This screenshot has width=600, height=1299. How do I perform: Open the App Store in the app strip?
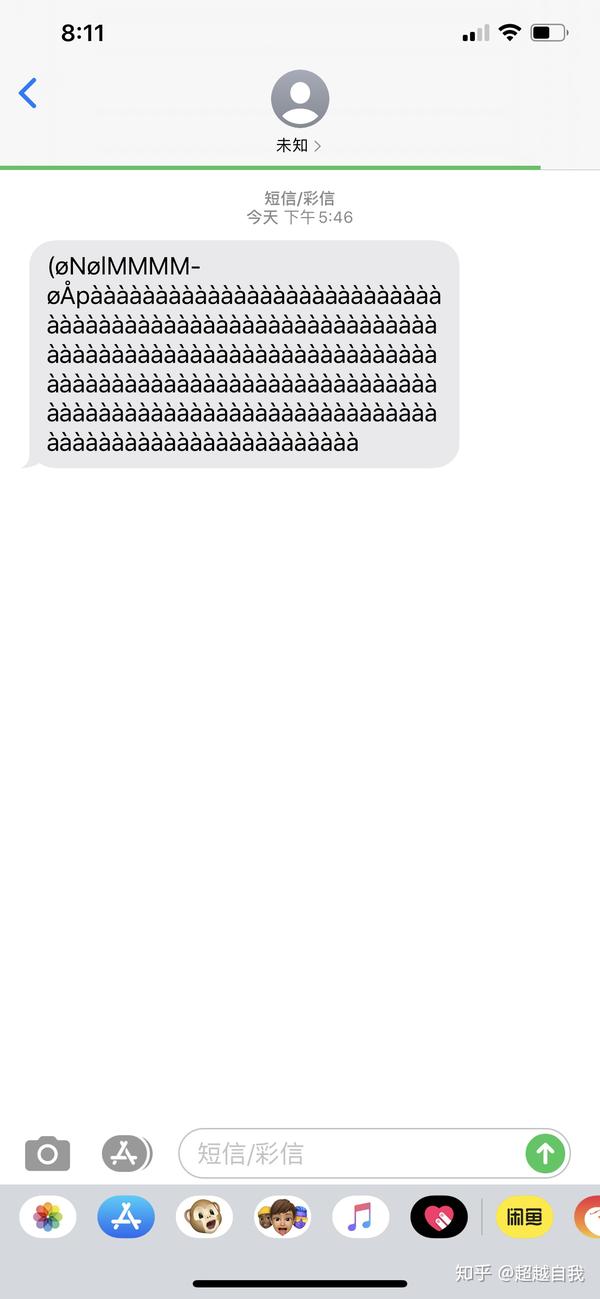coord(126,1217)
